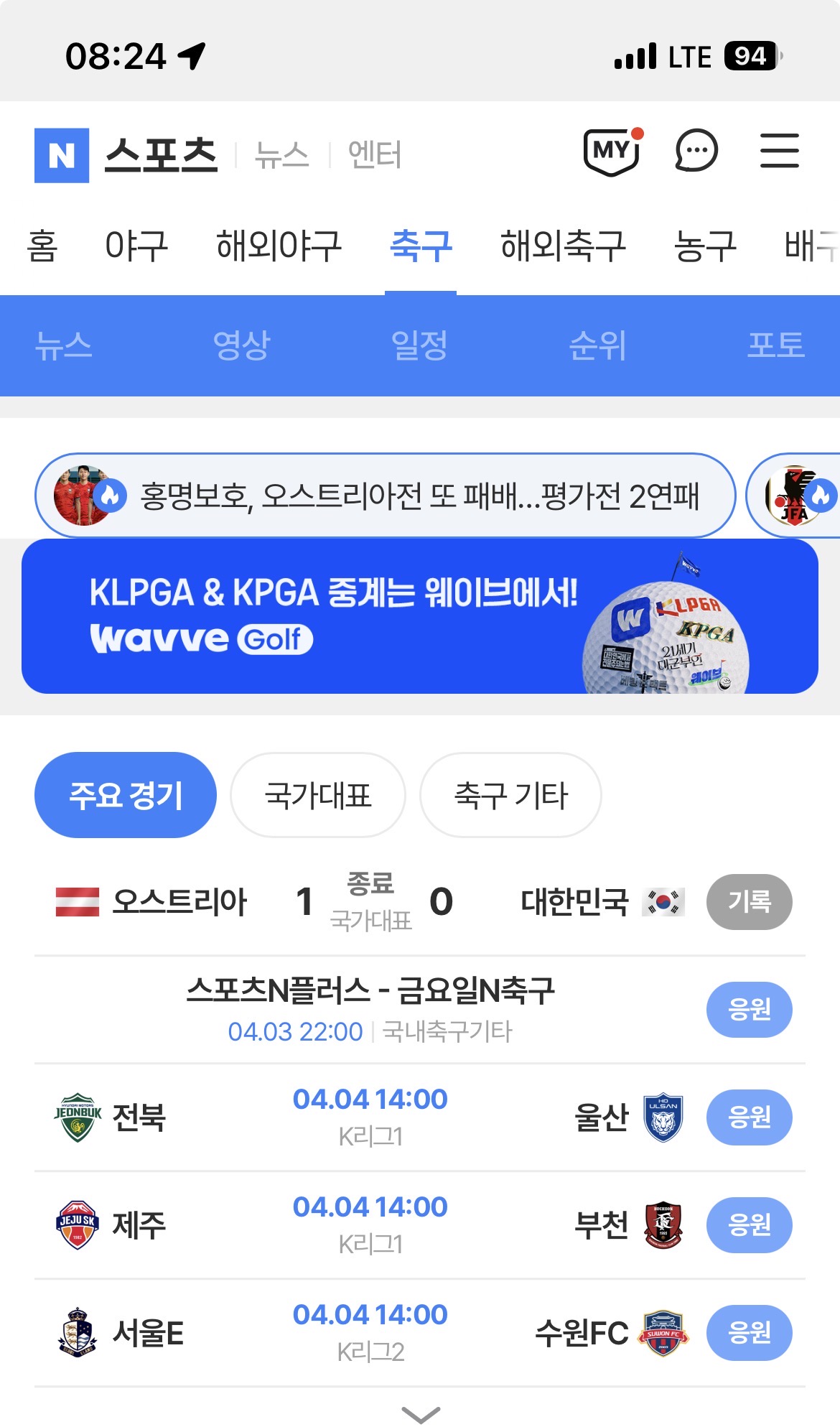
Task: Open the hamburger menu
Action: [x=780, y=151]
